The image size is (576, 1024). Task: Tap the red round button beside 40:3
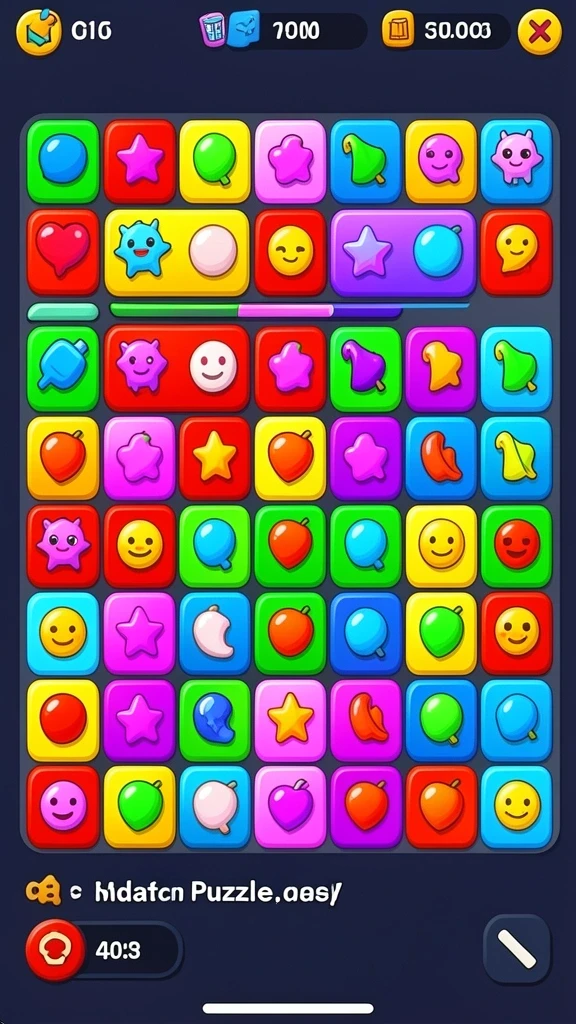click(x=55, y=949)
